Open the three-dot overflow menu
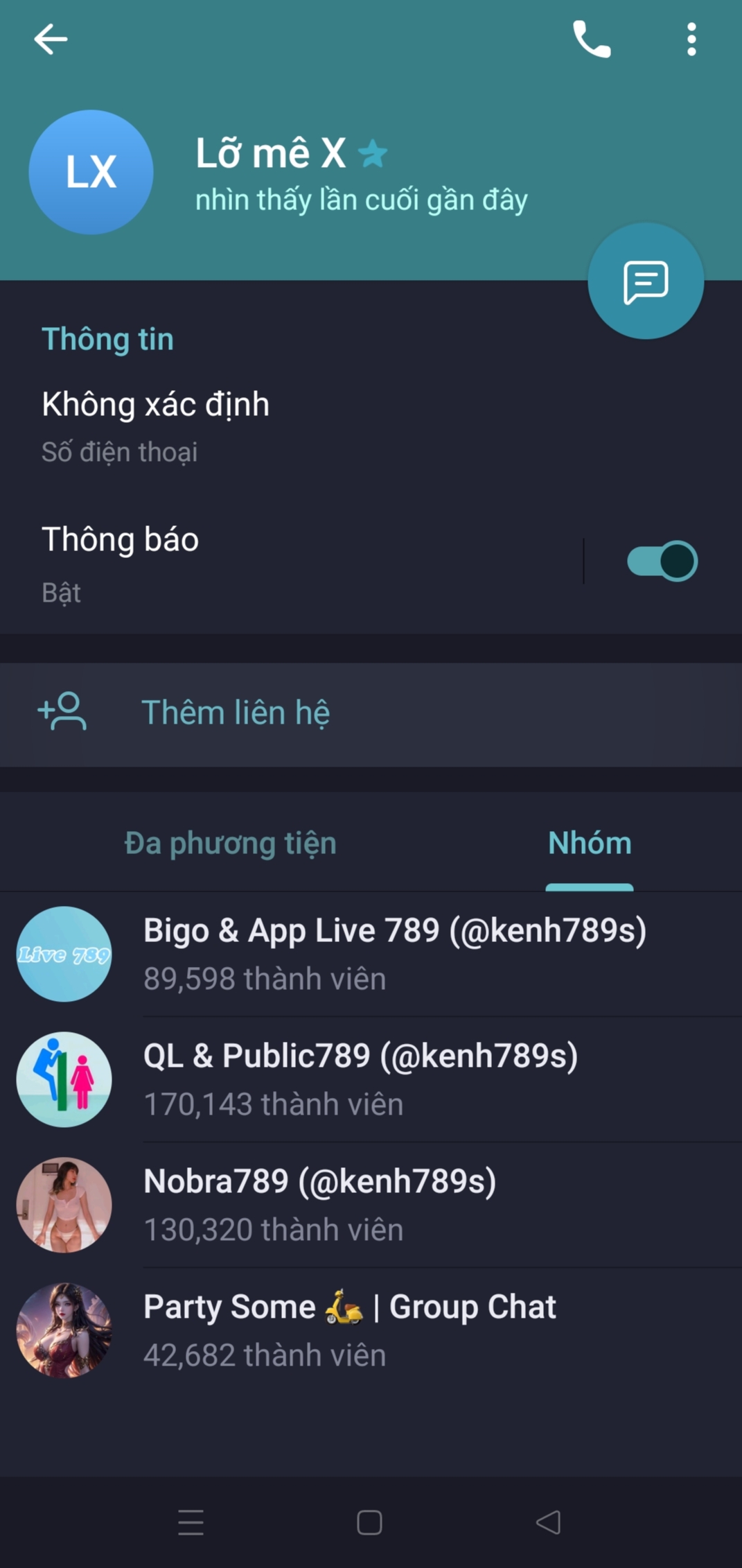742x1568 pixels. tap(691, 40)
